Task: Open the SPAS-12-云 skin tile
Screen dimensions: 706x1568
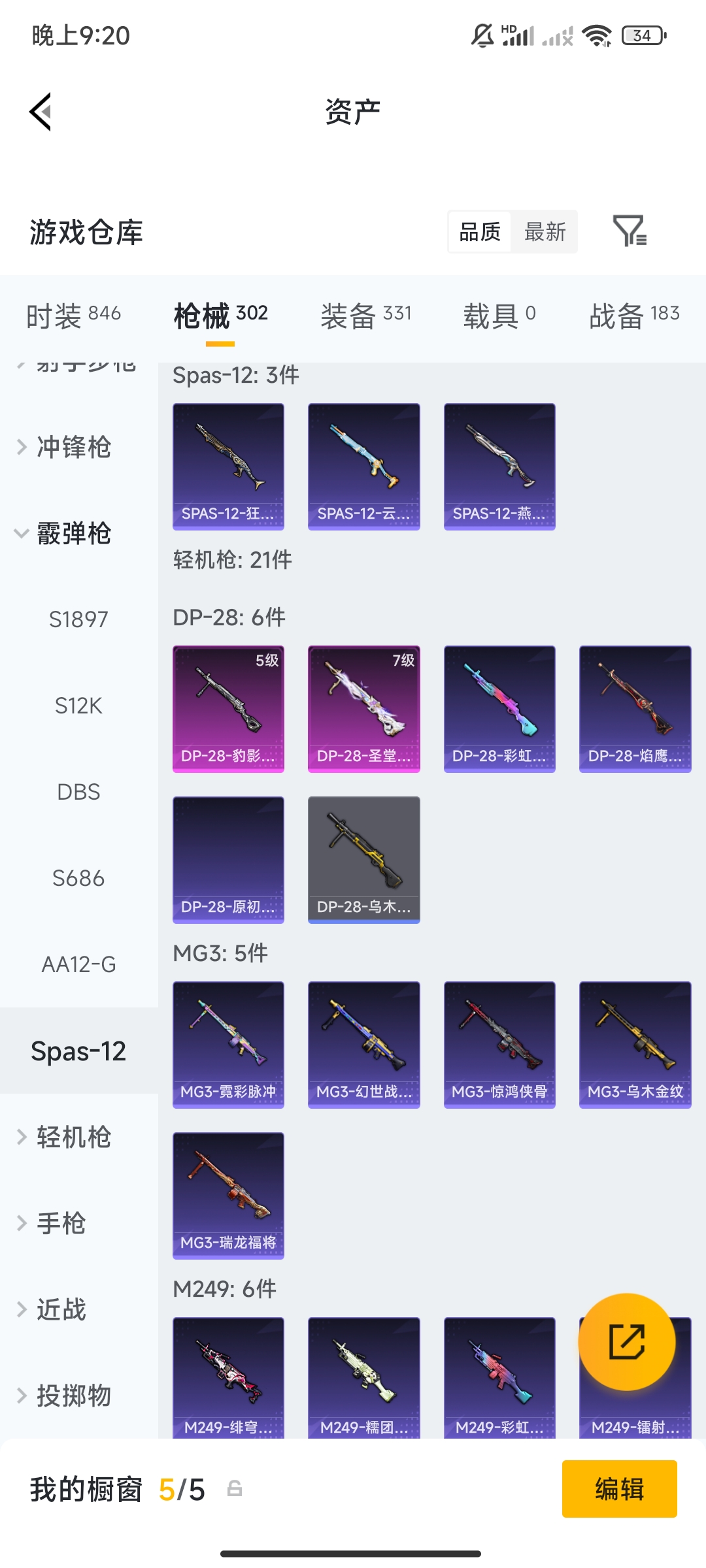Action: [x=363, y=466]
